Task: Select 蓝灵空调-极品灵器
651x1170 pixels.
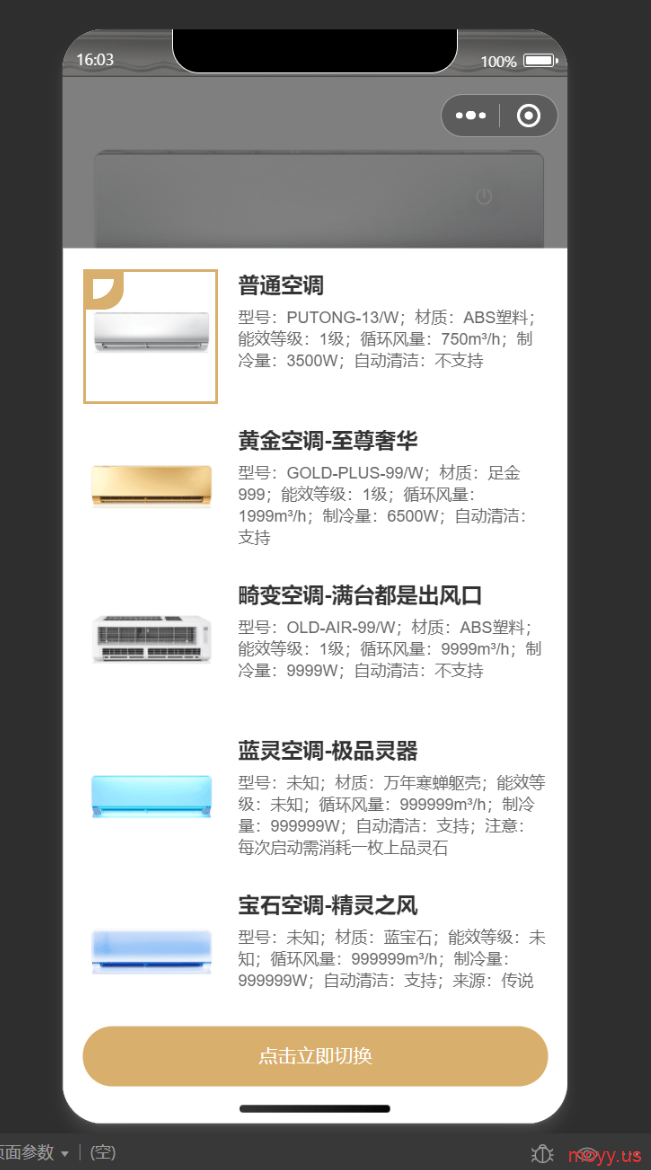Action: (x=315, y=797)
